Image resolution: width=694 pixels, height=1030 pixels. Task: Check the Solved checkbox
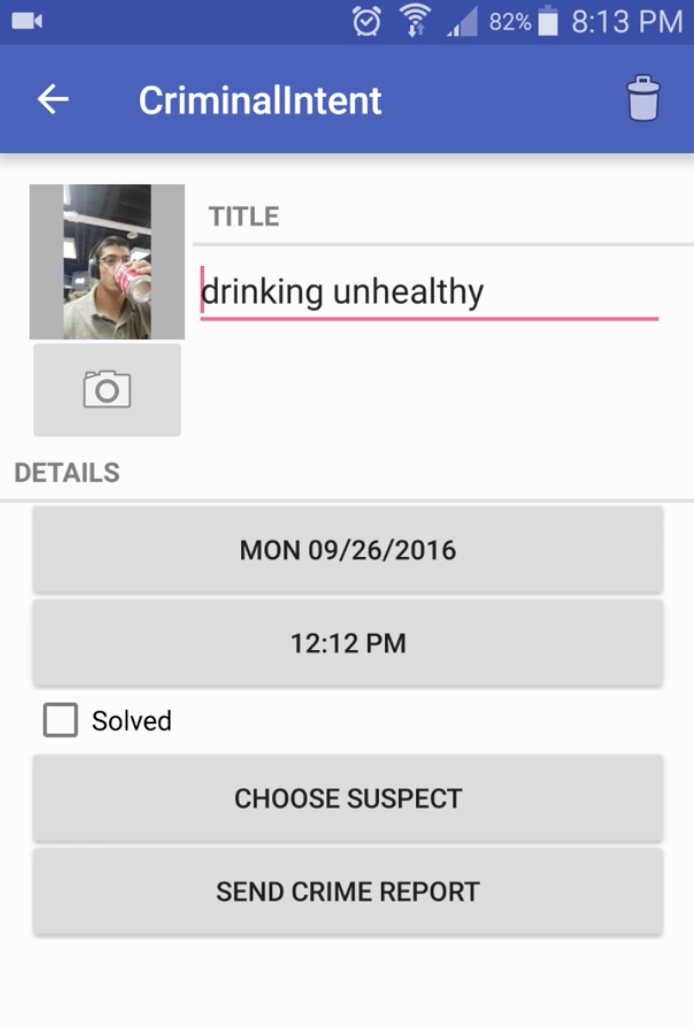61,720
